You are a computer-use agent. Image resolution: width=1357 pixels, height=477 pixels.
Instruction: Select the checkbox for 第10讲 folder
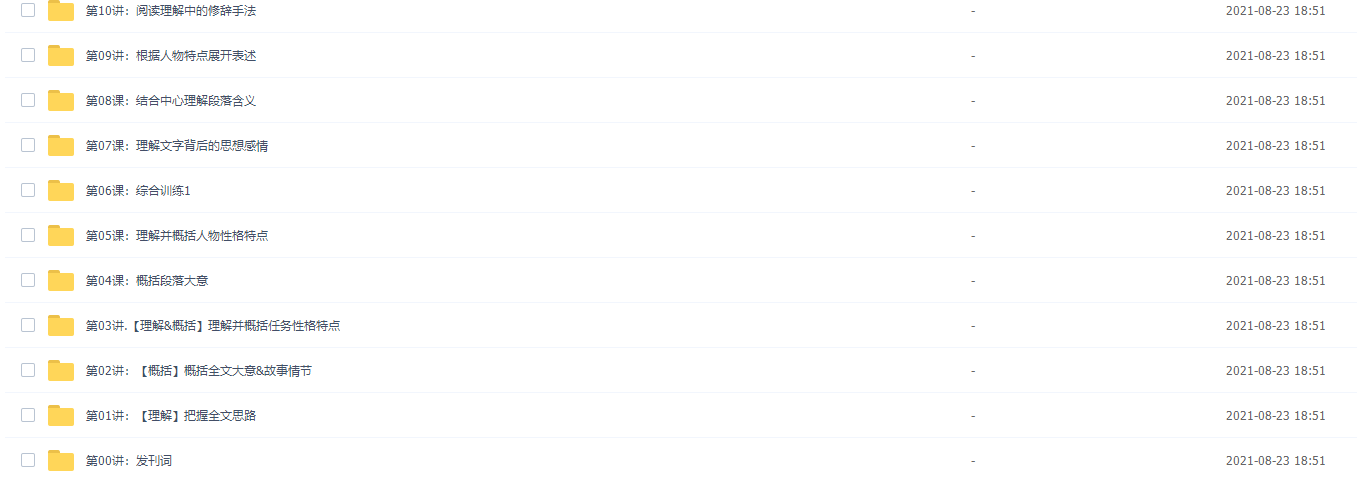[x=28, y=10]
